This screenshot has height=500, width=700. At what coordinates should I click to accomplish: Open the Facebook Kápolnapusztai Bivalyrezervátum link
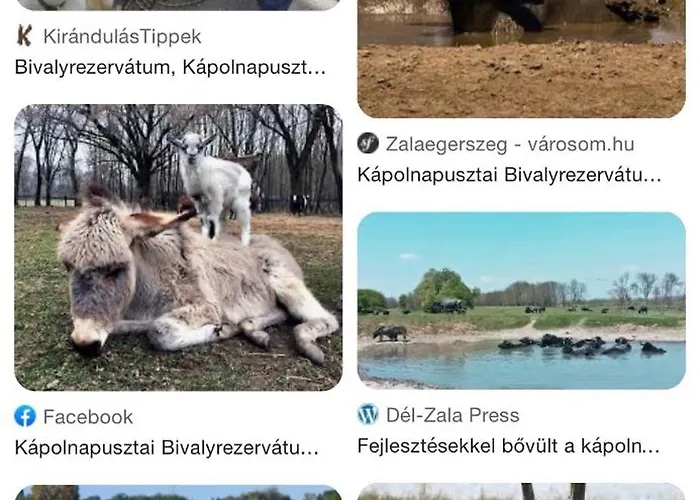point(166,446)
